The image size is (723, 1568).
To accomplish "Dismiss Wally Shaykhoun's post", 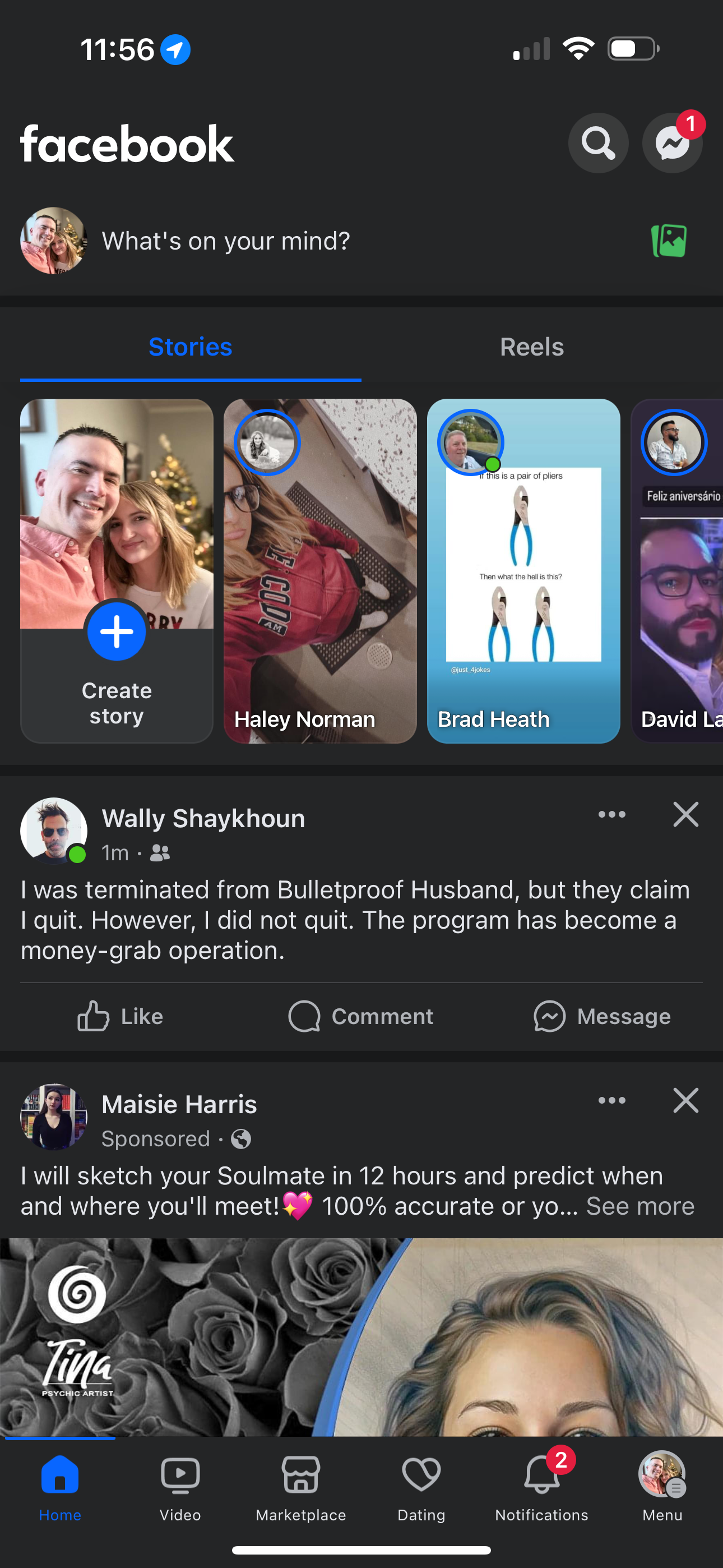I will [685, 814].
